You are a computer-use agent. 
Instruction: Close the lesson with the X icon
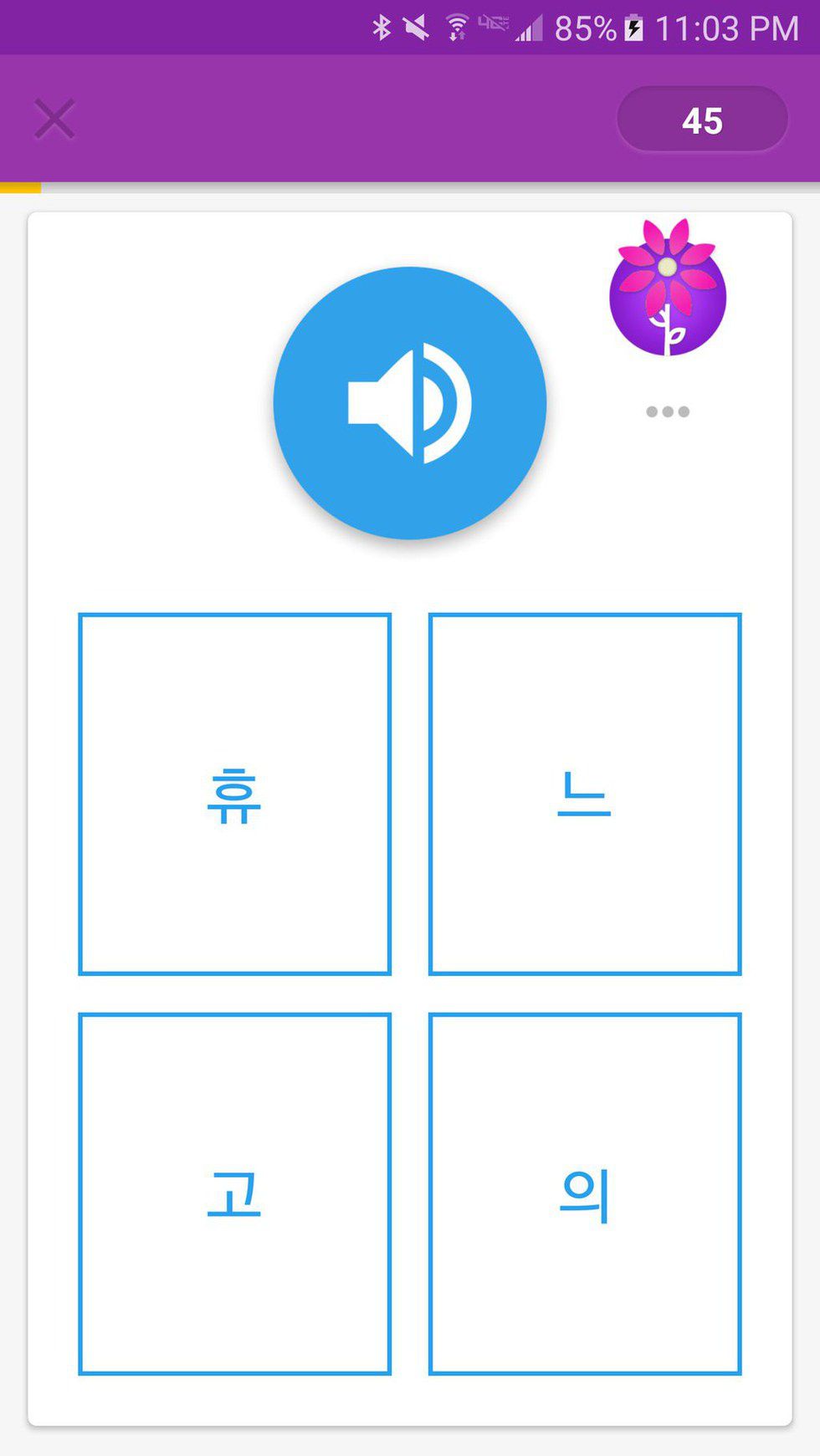[x=54, y=119]
